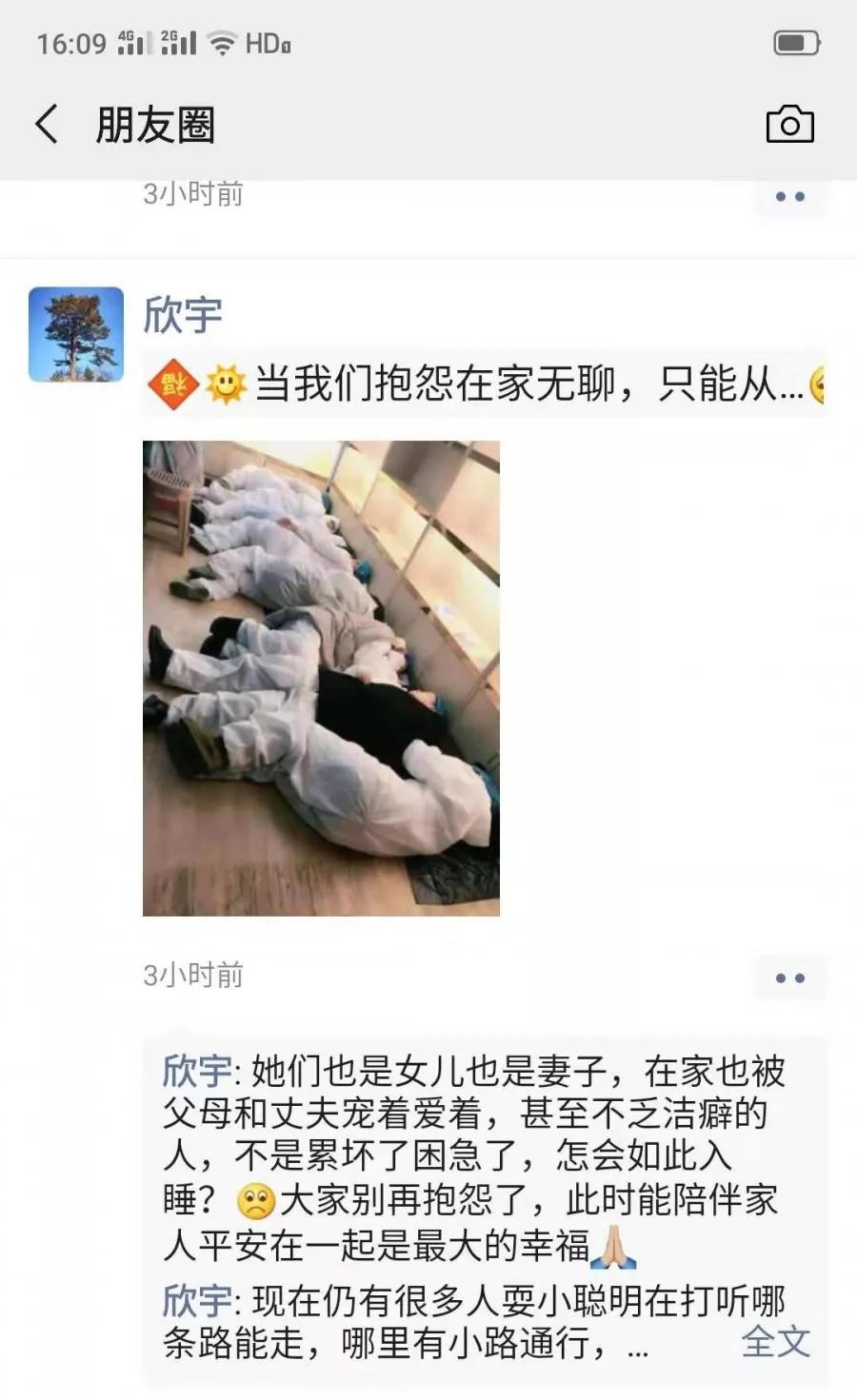Expand the truncated post text 当我们抱怨在家无聊
Image resolution: width=857 pixels, height=1400 pixels.
[x=528, y=385]
